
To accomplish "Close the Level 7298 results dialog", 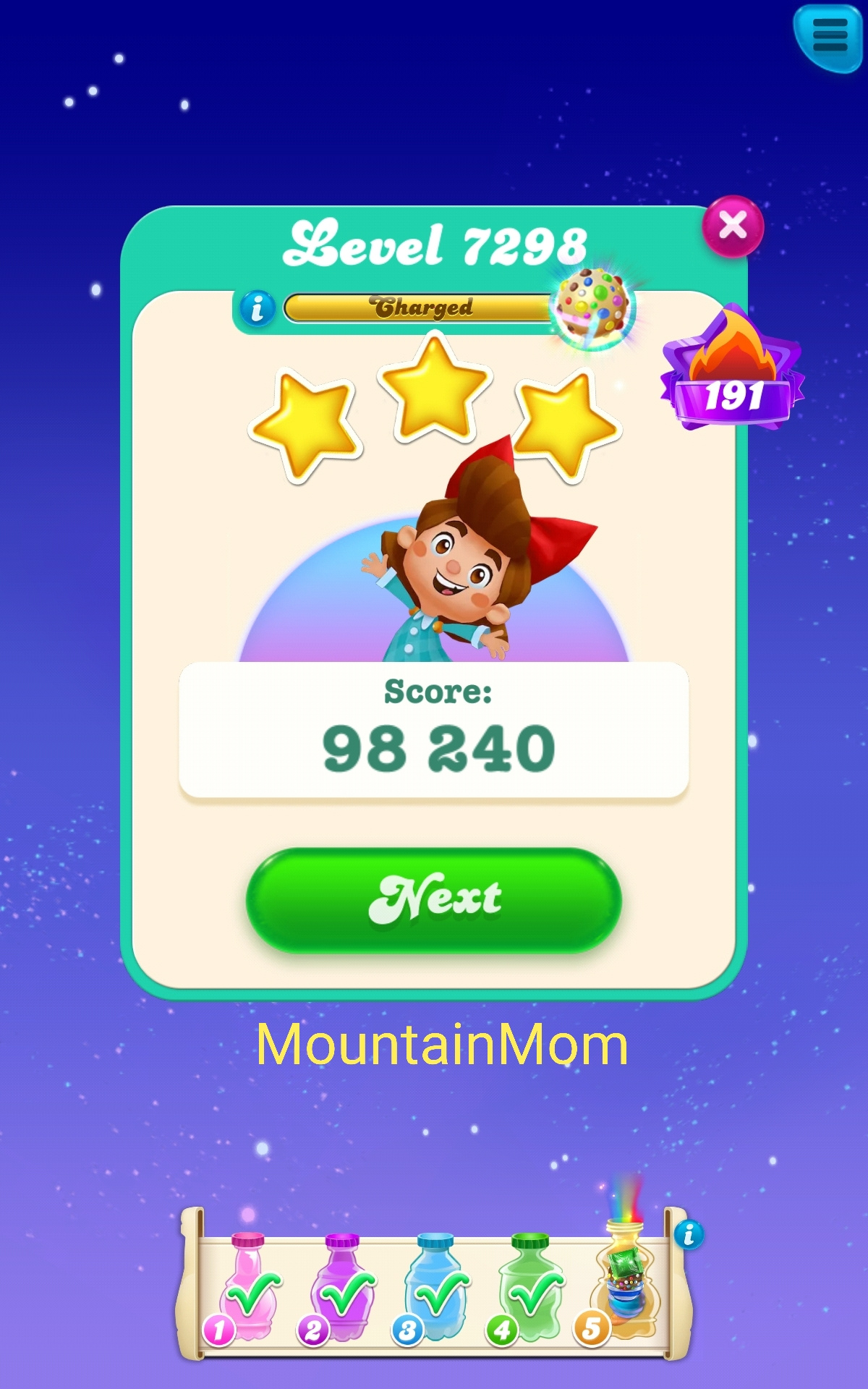I will tap(733, 226).
